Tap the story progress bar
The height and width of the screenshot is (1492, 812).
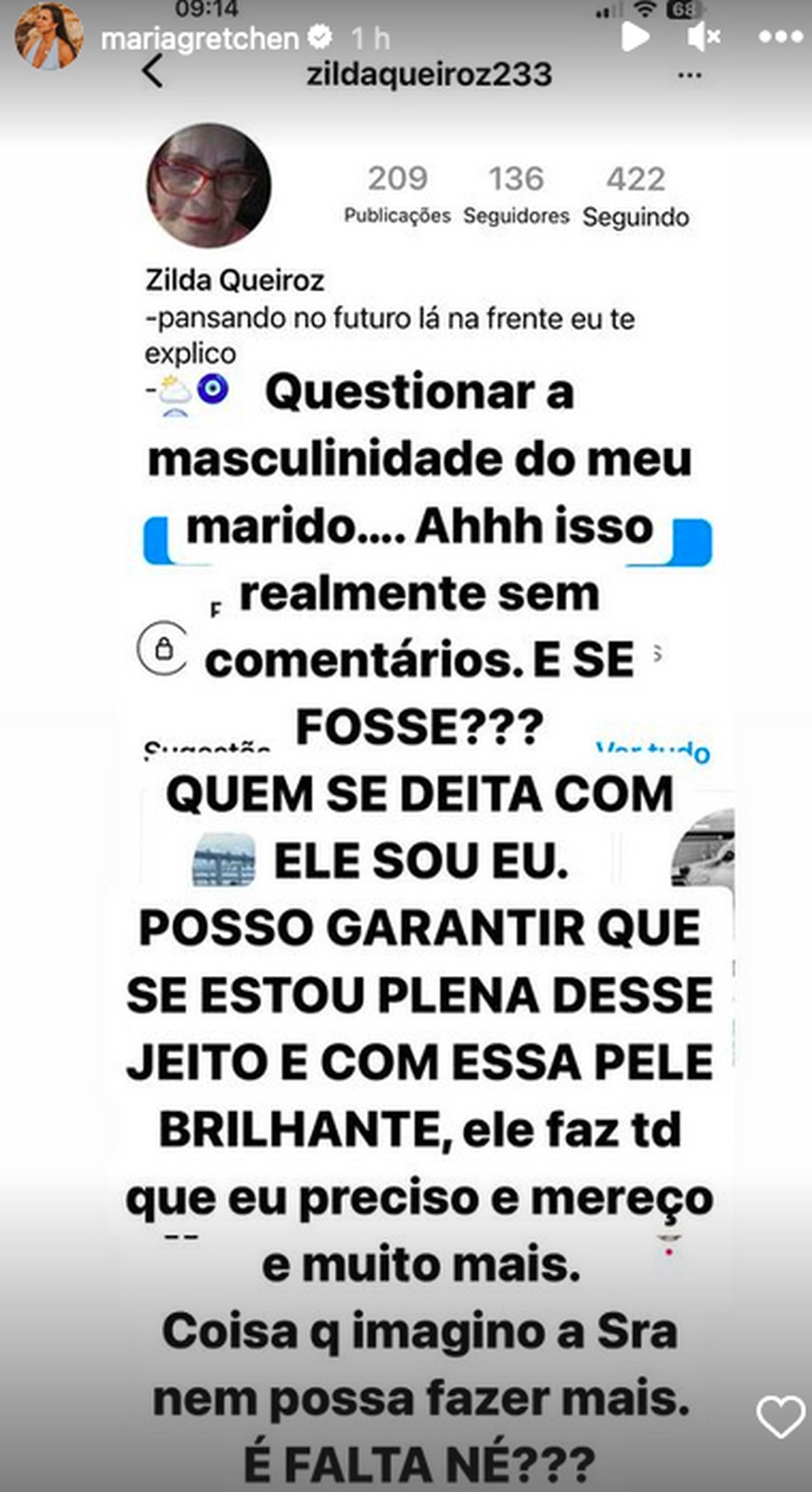[x=406, y=4]
